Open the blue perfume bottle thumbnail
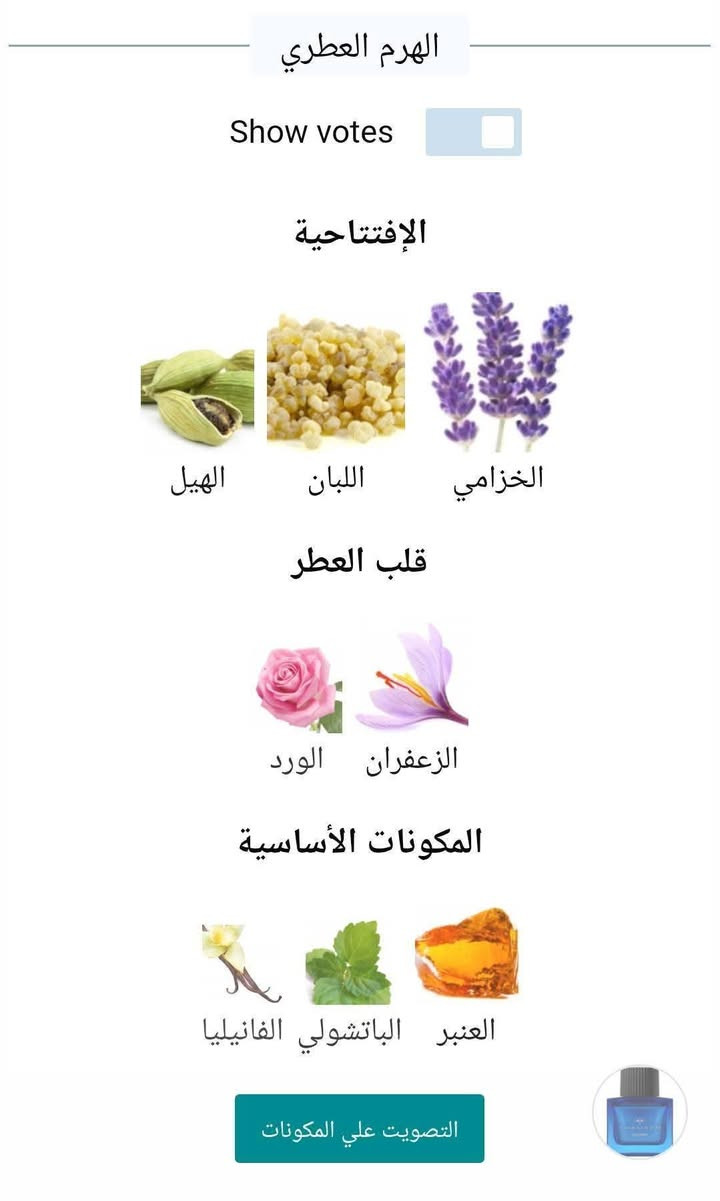This screenshot has height=1201, width=720. (x=641, y=1113)
